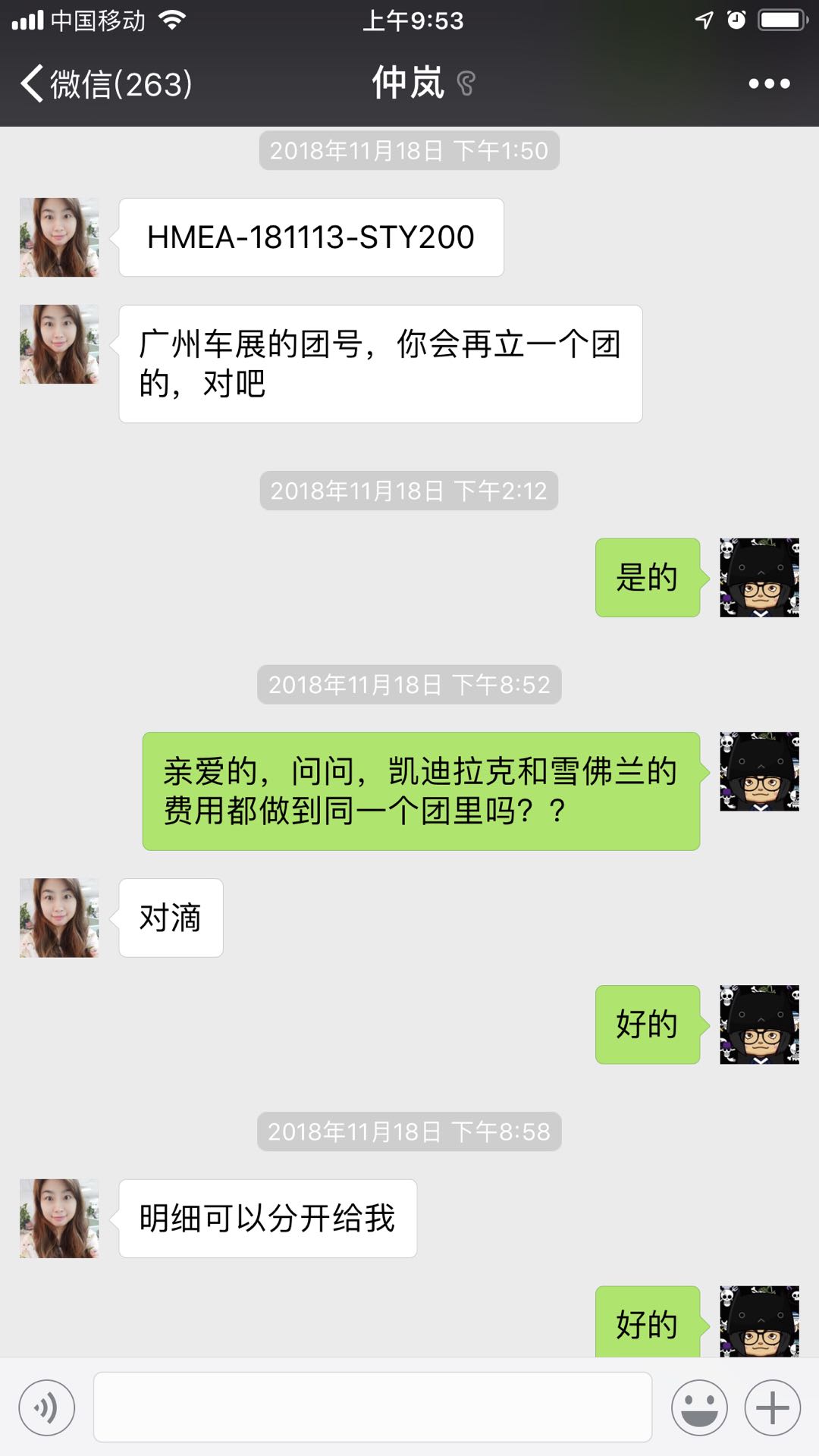
Task: View my profile avatar beside 是的
Action: pos(759,577)
